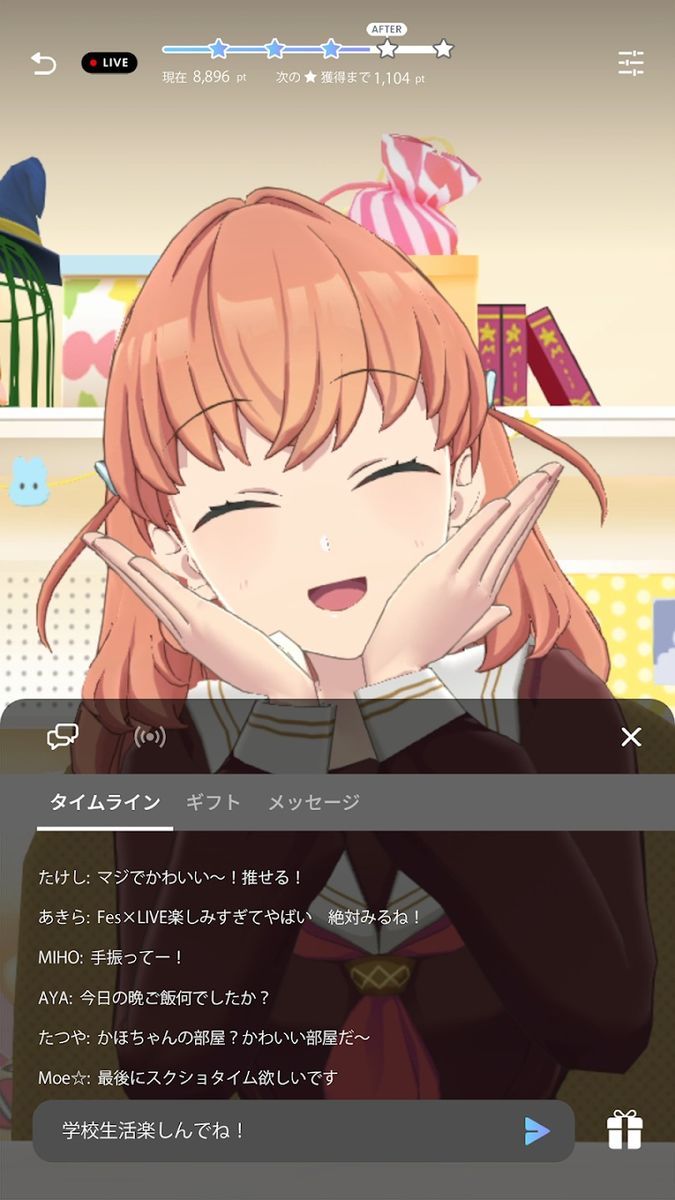The width and height of the screenshot is (675, 1200).
Task: Open the gift box icon
Action: point(625,1129)
